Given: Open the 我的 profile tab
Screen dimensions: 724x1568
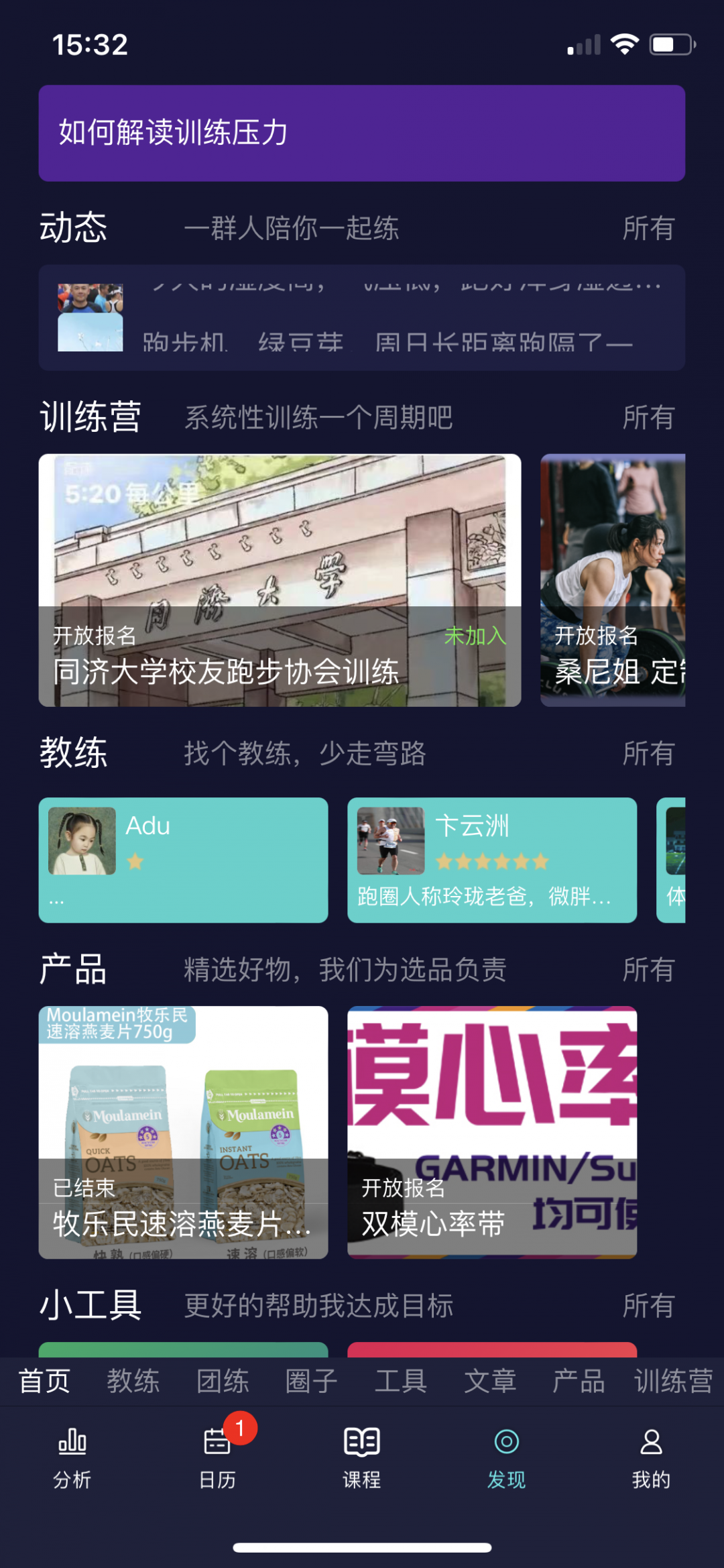Looking at the screenshot, I should coord(651,1457).
